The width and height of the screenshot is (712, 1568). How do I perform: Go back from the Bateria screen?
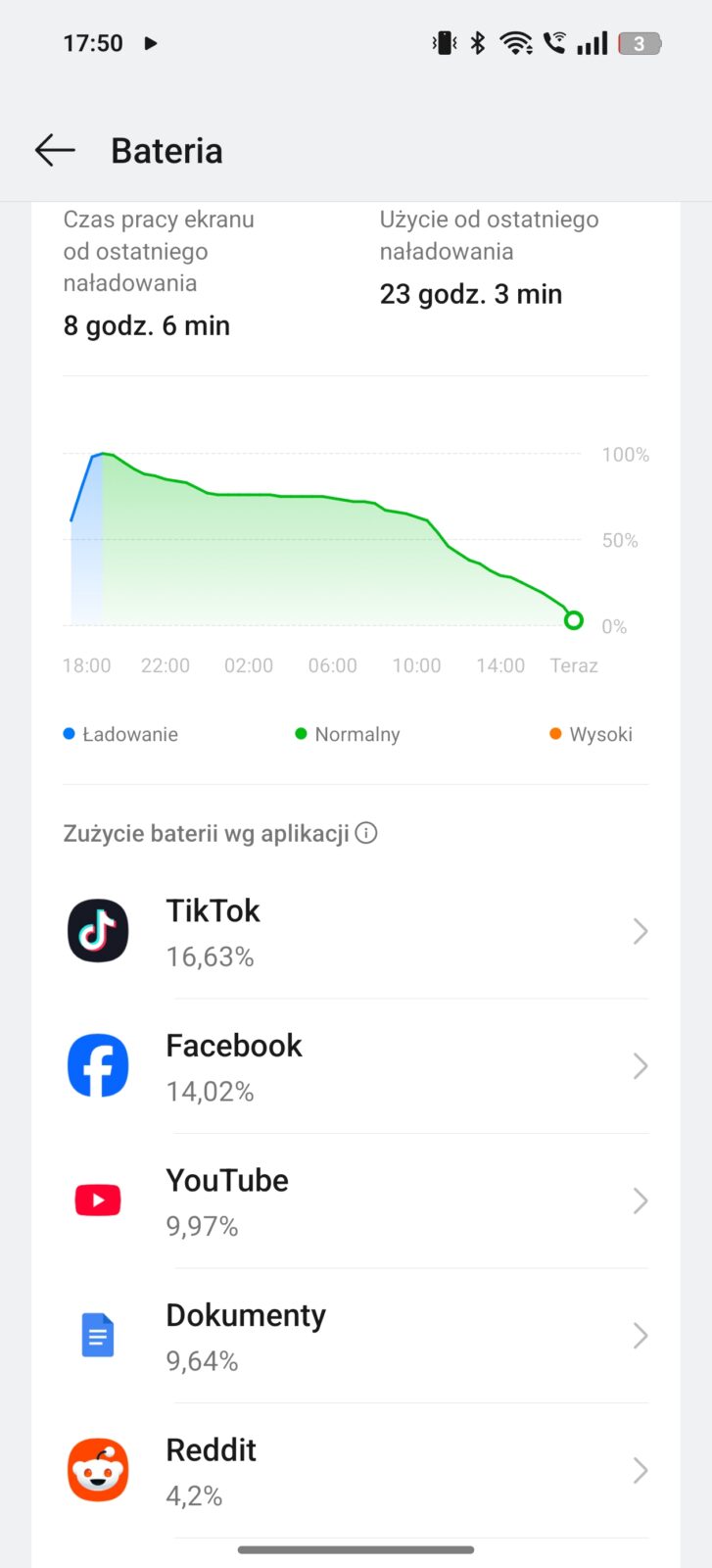55,150
